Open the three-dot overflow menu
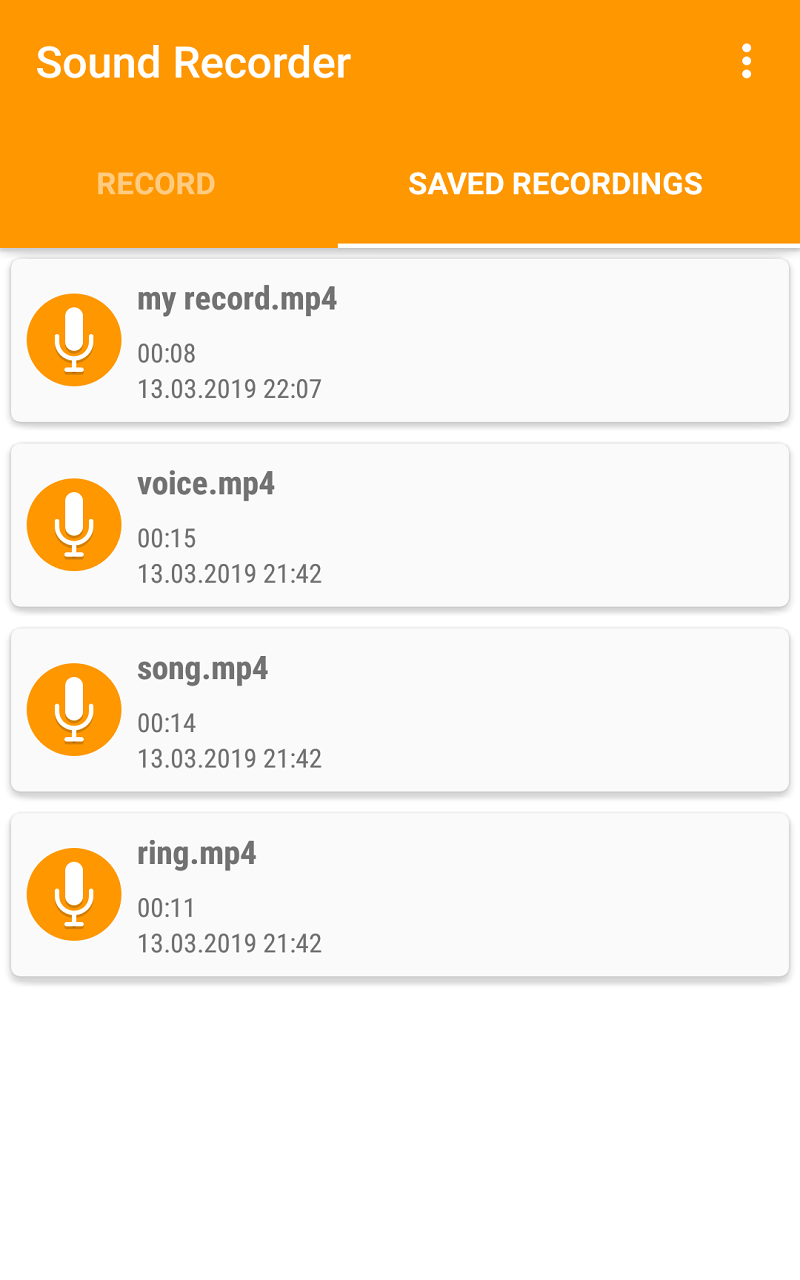 [x=745, y=62]
